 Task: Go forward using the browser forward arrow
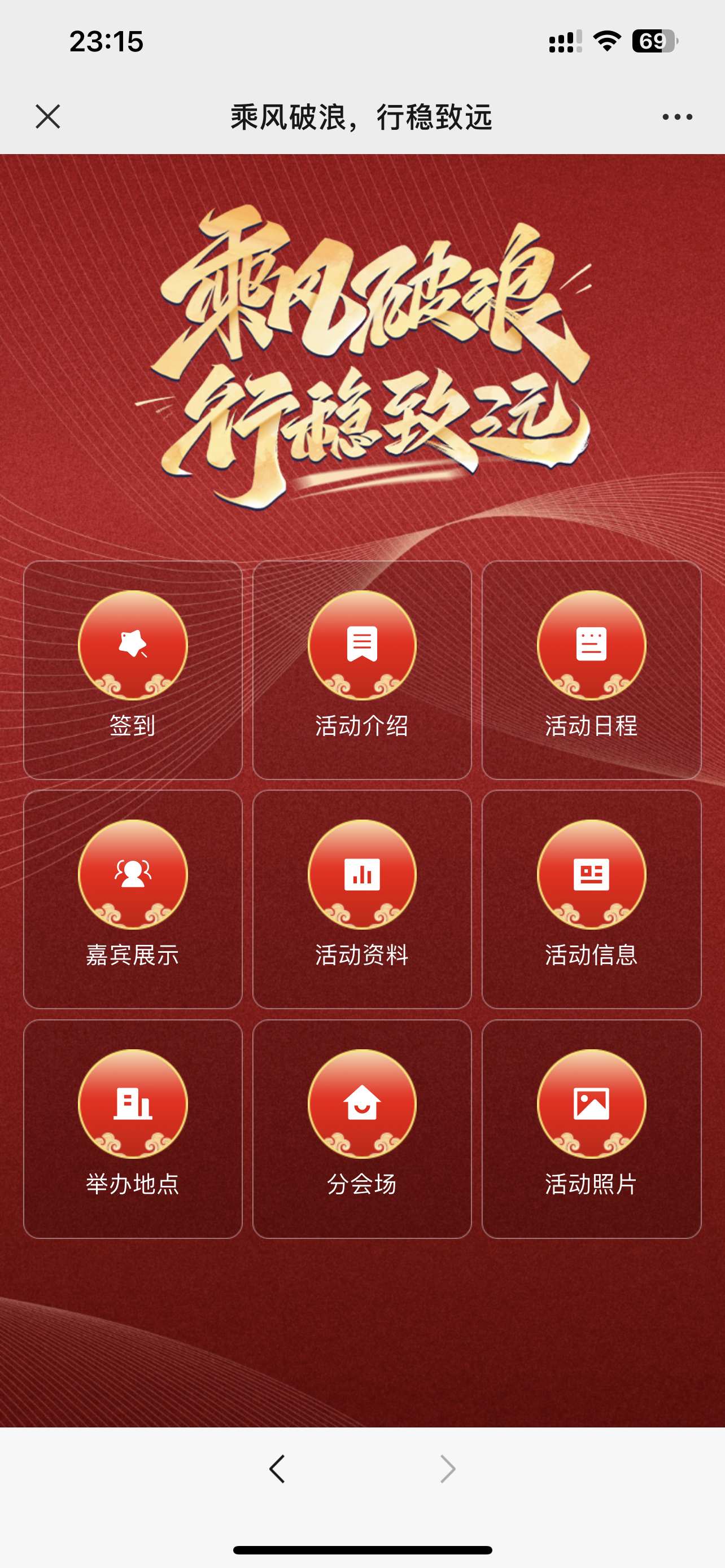click(x=448, y=1469)
